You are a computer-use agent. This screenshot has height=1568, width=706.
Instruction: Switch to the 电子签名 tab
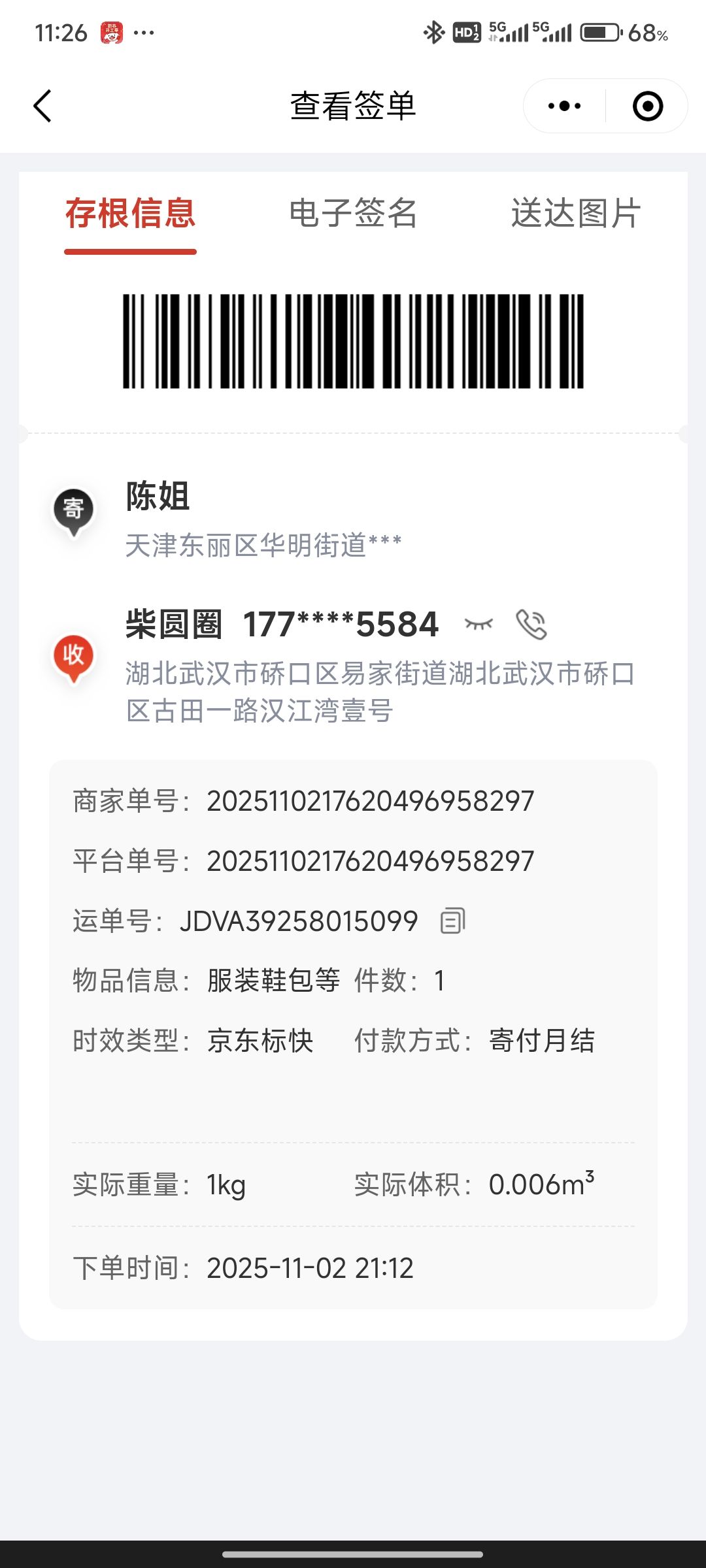click(x=353, y=214)
